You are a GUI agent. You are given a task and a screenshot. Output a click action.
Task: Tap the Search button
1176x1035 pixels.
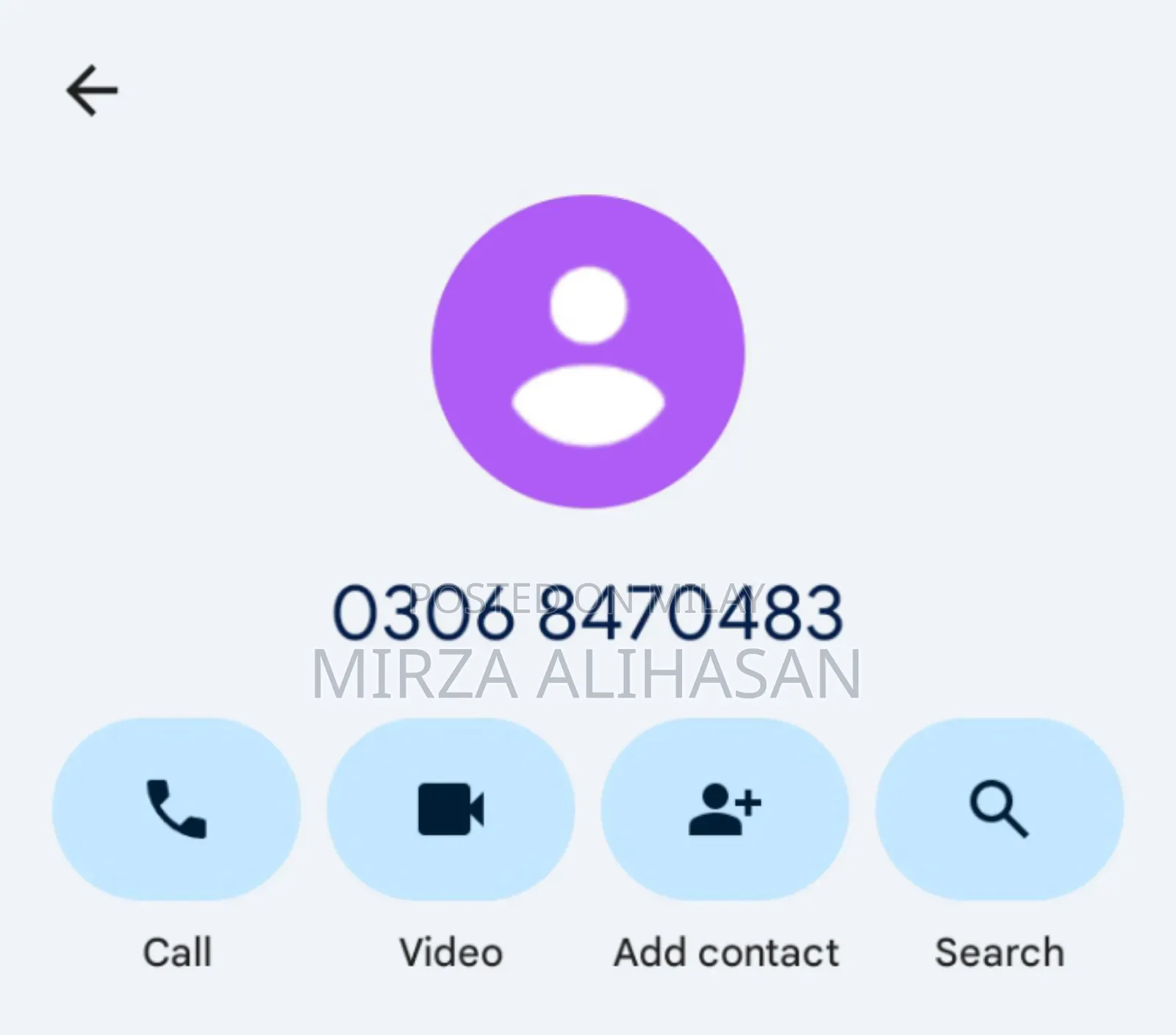(x=999, y=809)
